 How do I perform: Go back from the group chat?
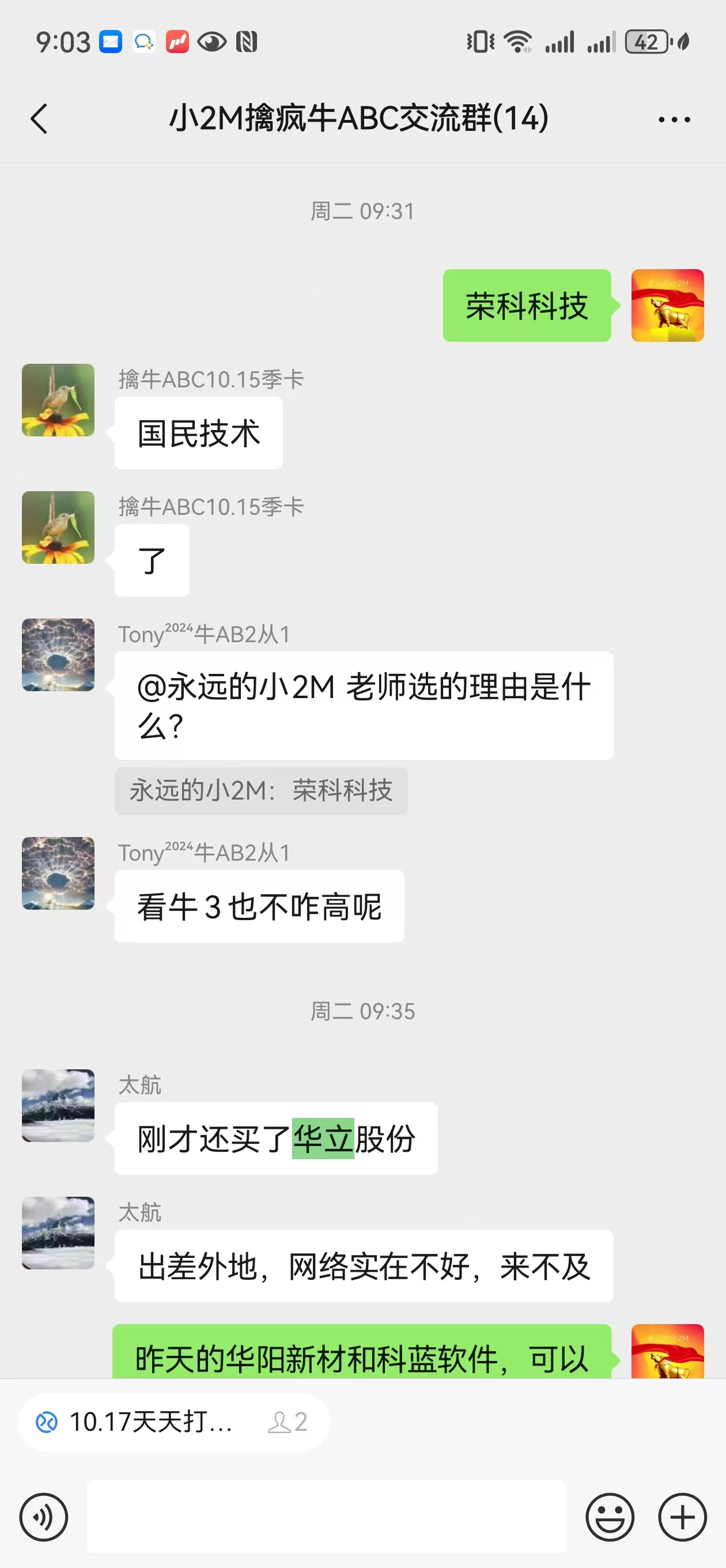[39, 118]
